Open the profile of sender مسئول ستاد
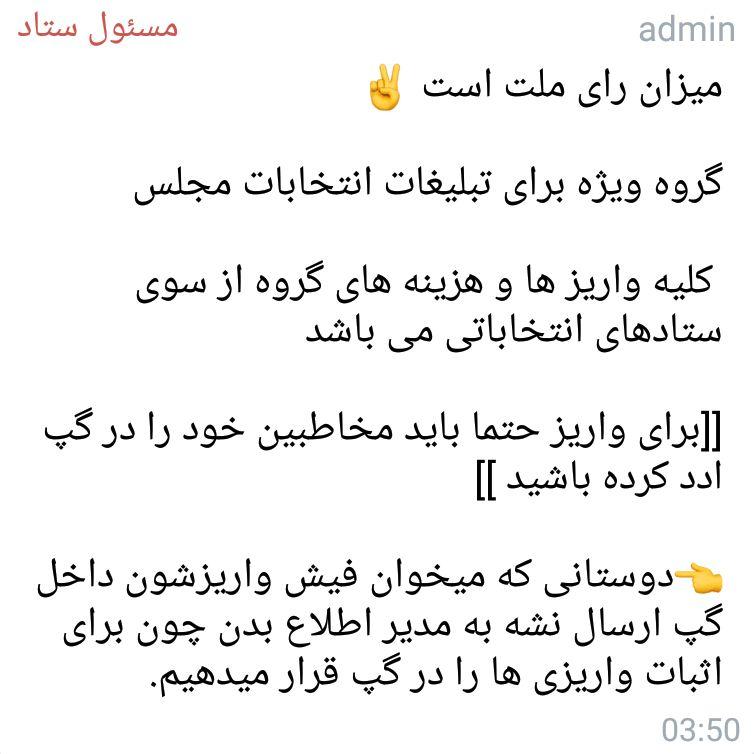The width and height of the screenshot is (754, 754). (x=98, y=27)
